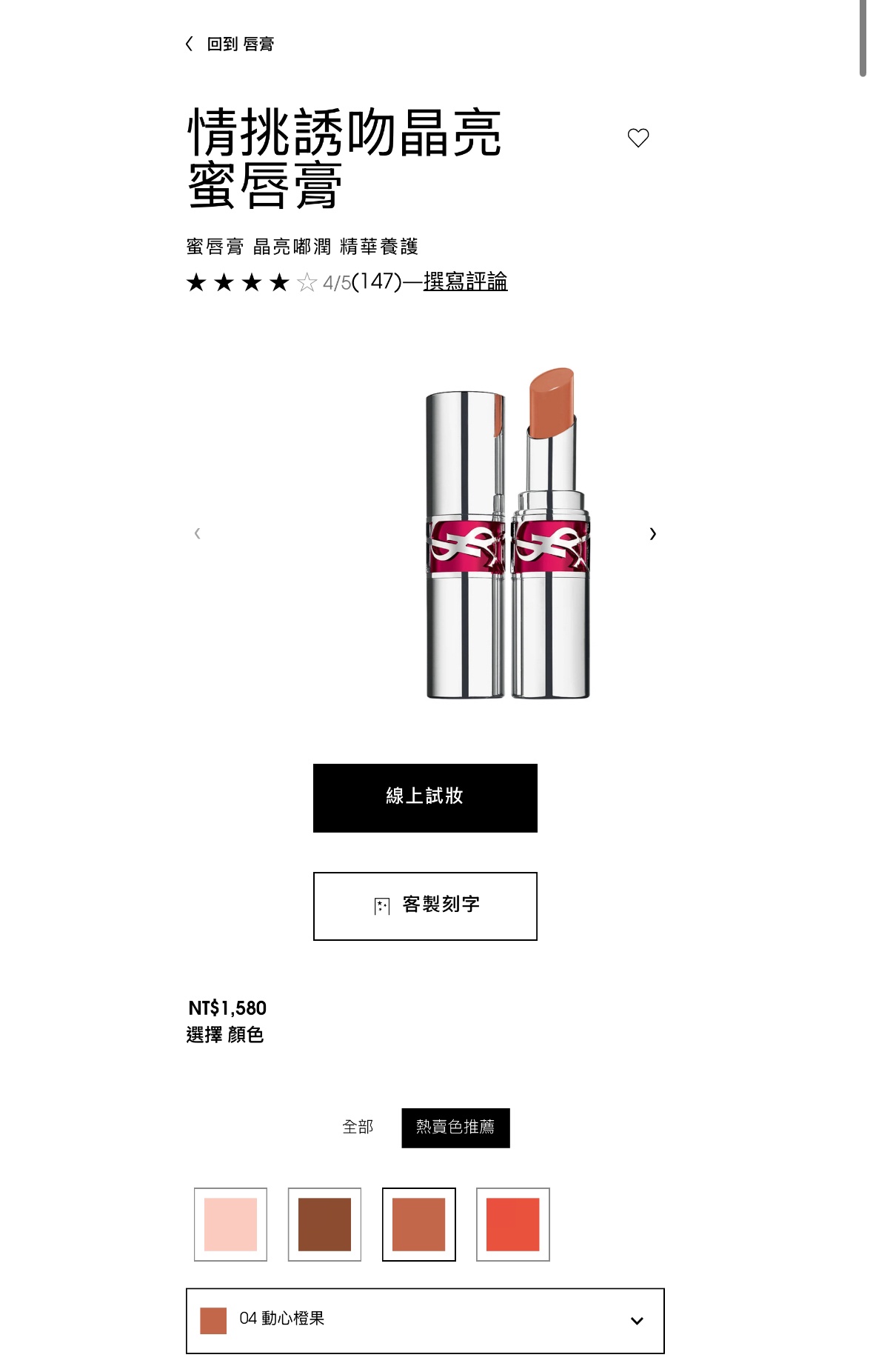Select the dark brown swatch
Viewport: 873px width, 1372px height.
(x=324, y=1224)
